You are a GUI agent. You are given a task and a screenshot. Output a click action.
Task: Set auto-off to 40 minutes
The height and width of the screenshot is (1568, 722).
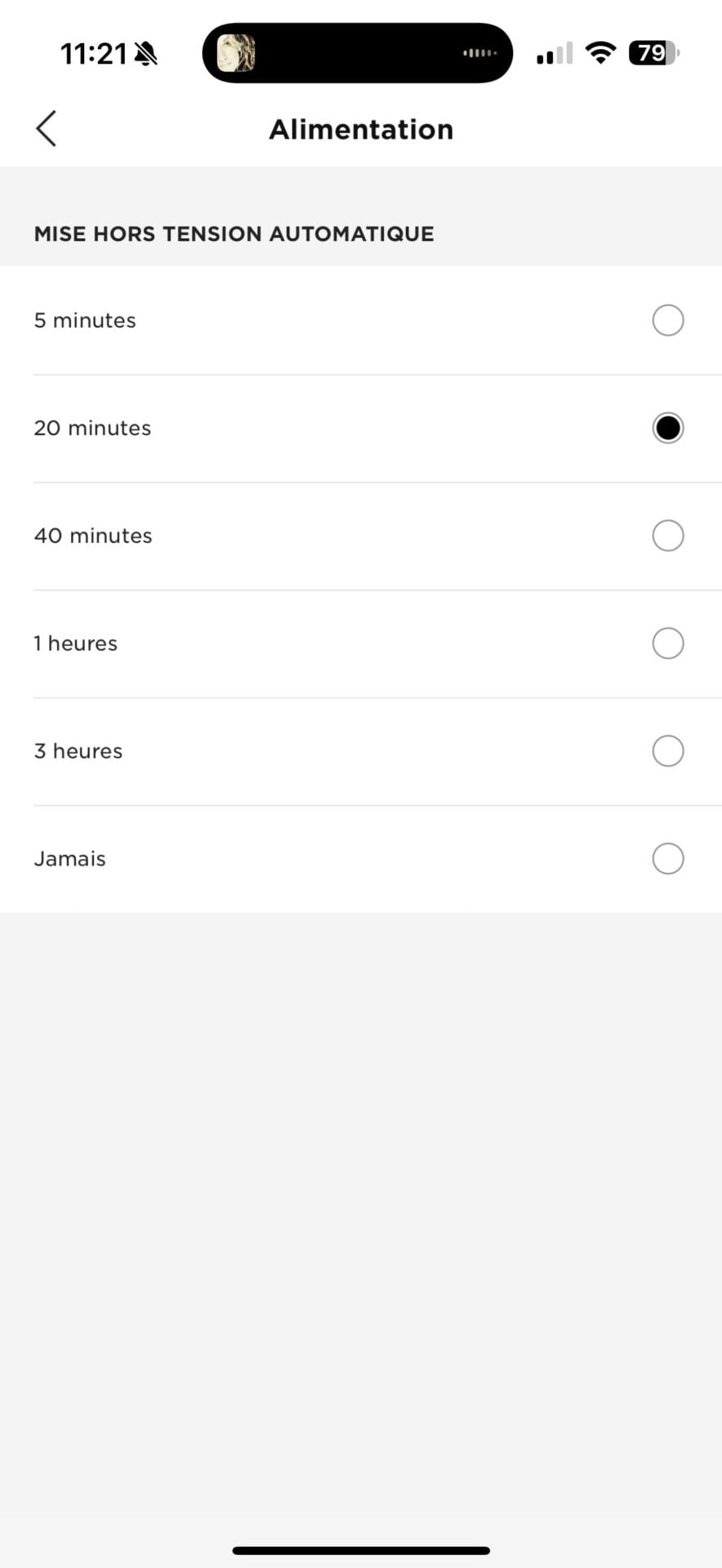click(667, 536)
